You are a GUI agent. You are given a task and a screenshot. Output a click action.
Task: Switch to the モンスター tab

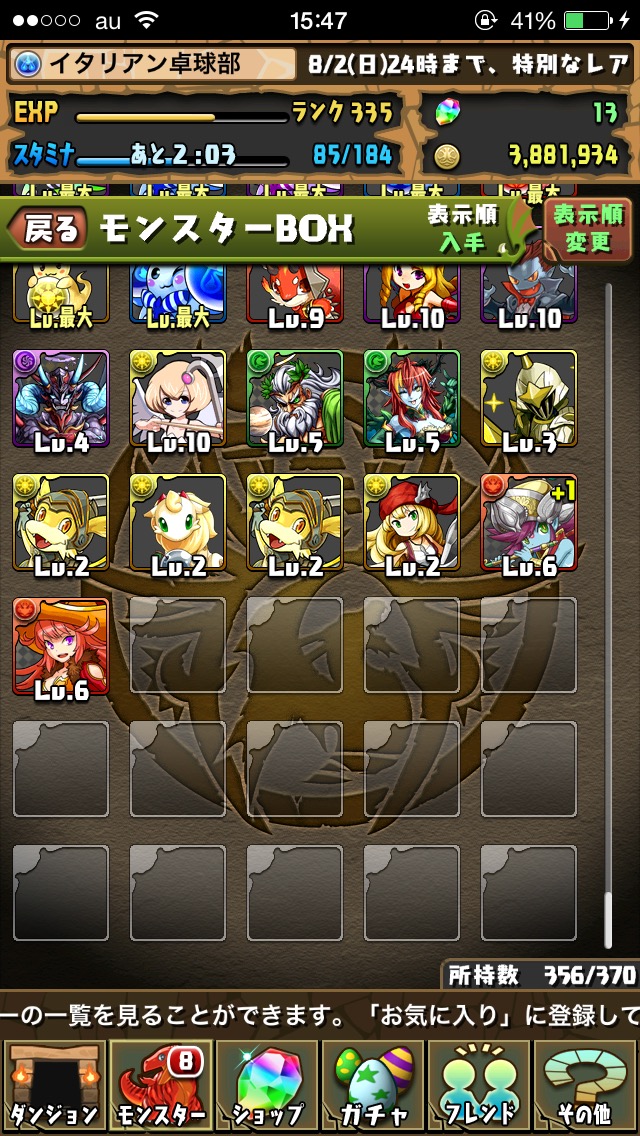coord(159,1087)
